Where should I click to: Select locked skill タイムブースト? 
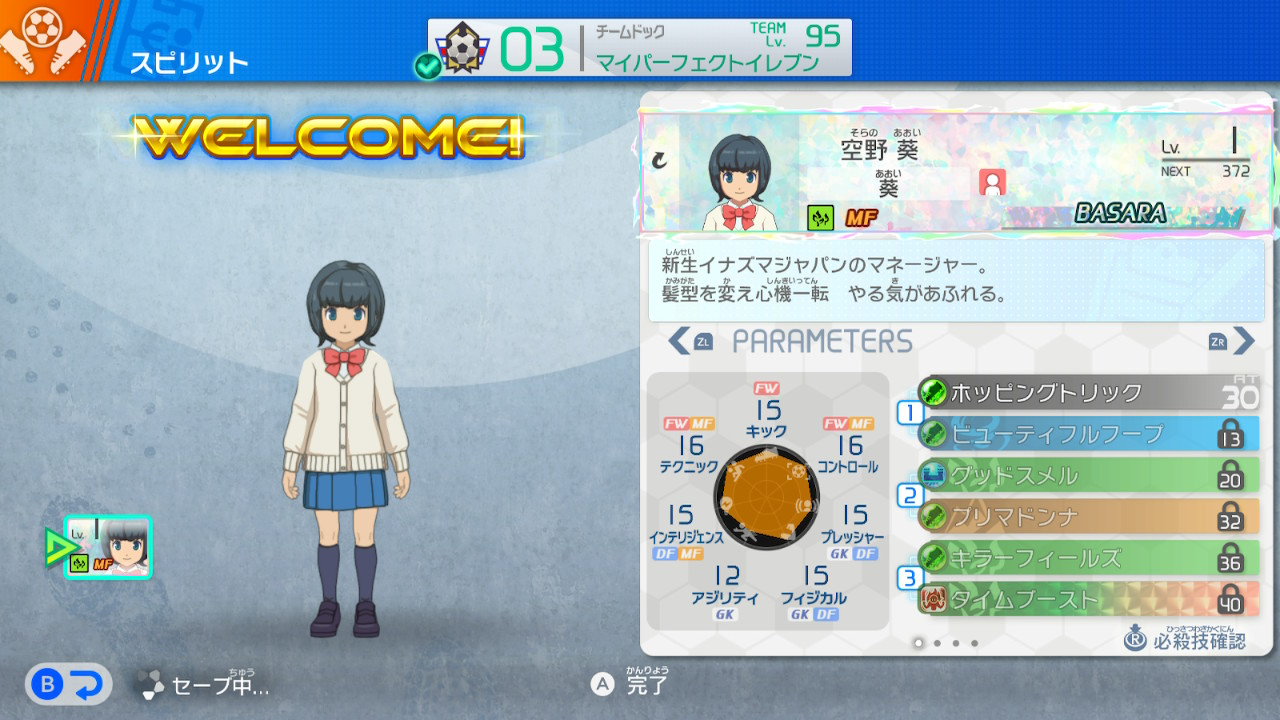1085,600
